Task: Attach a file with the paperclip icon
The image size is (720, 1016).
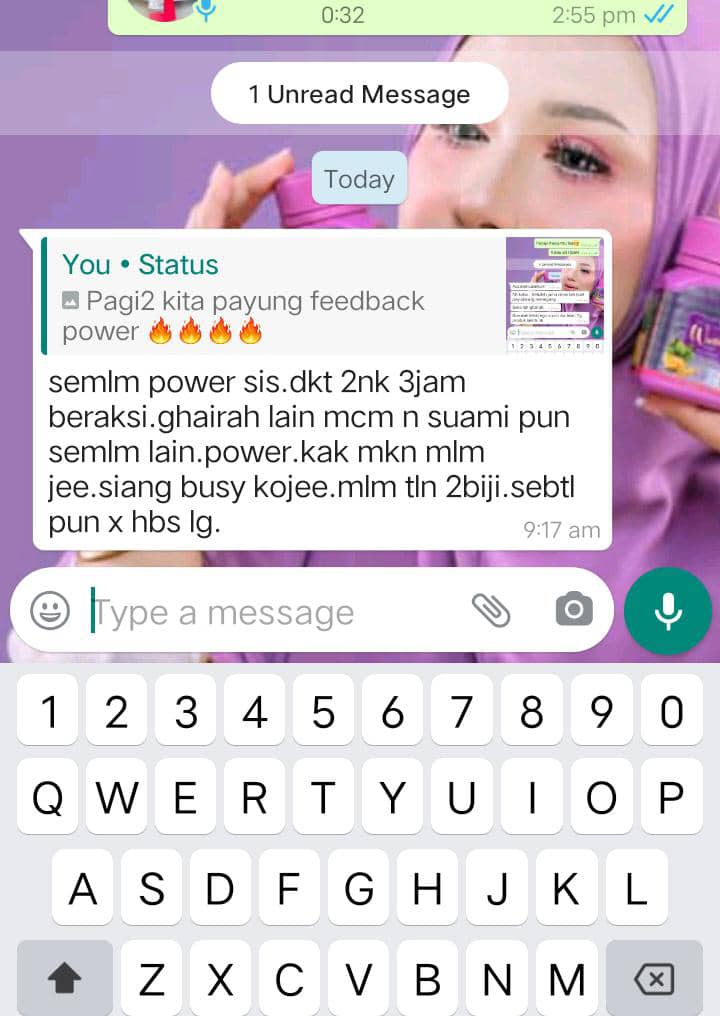Action: click(491, 609)
